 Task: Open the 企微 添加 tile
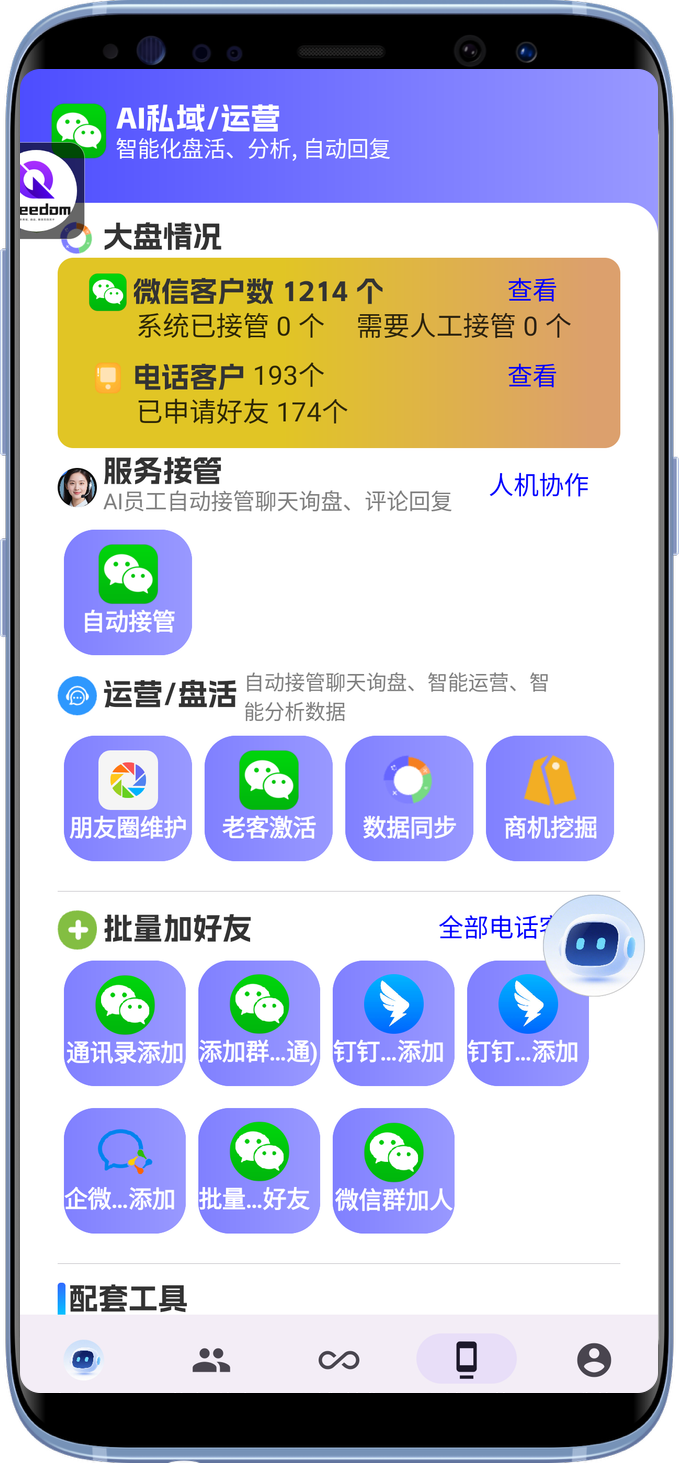click(125, 1170)
